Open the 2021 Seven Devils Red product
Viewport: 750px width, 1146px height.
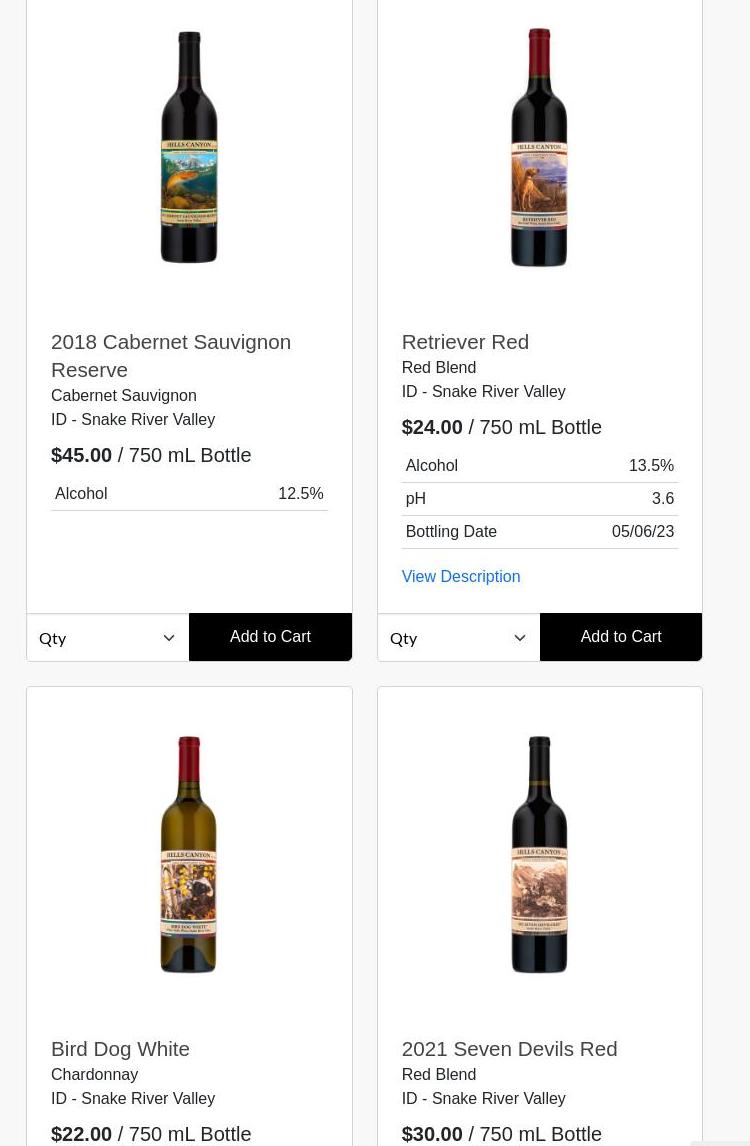[509, 1049]
